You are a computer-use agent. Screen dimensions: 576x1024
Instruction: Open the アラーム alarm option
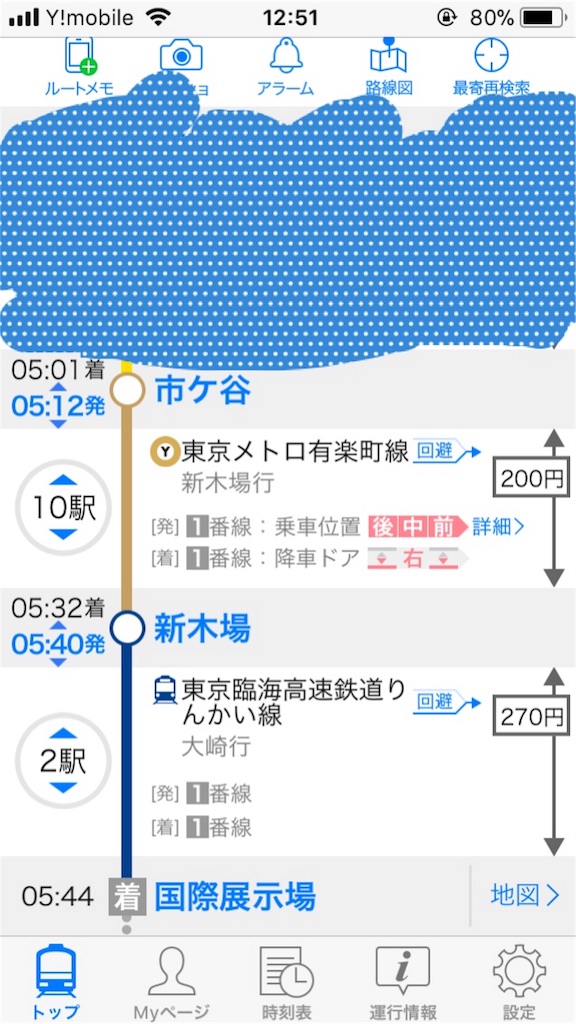(x=285, y=67)
